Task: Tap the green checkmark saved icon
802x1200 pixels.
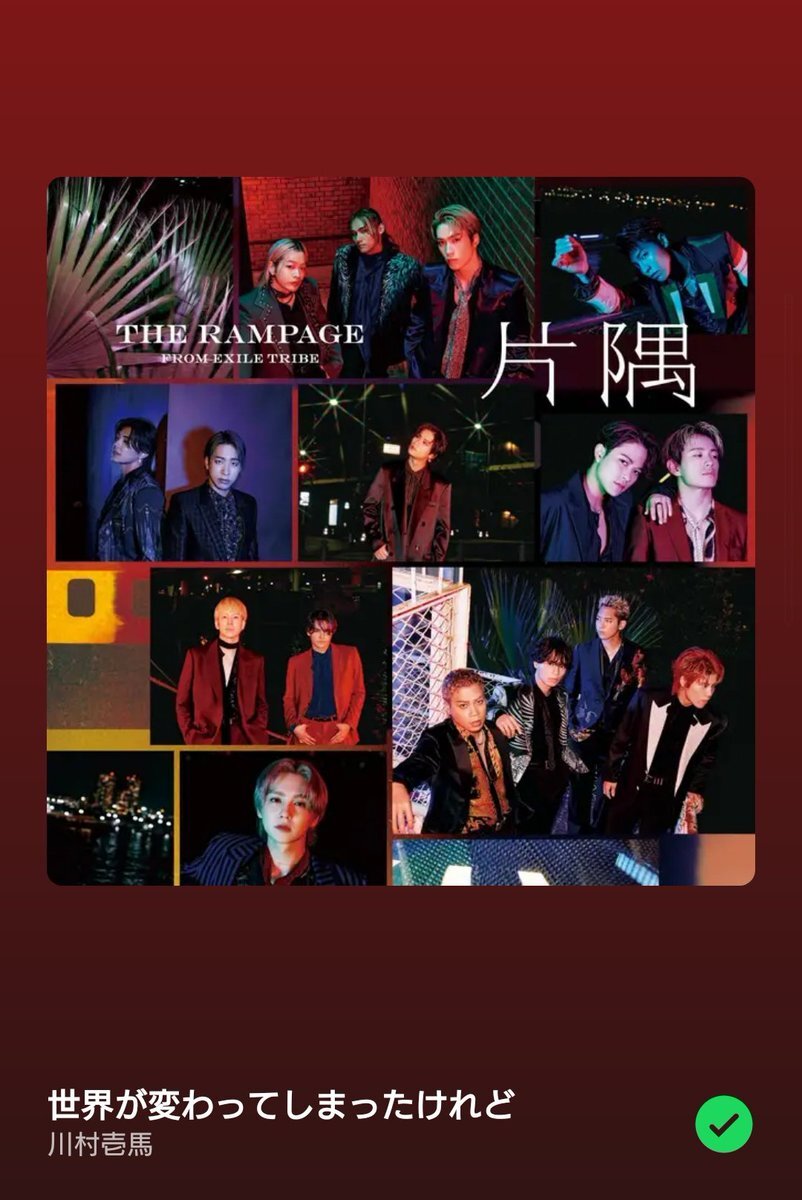Action: coord(723,1124)
